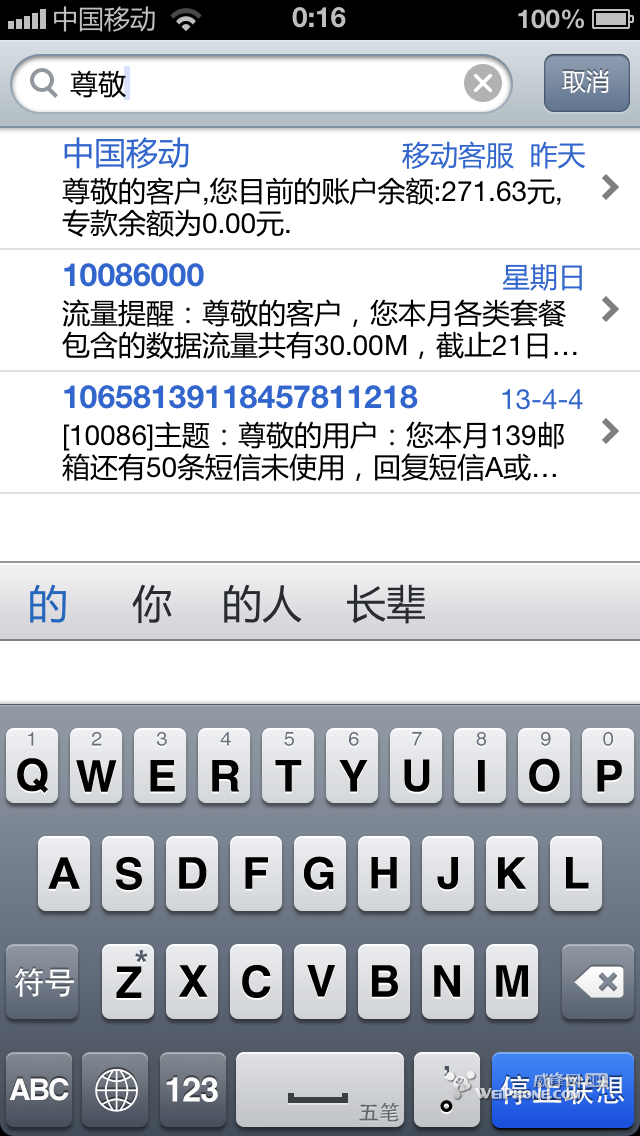Open the 中国移动 message result
Image resolution: width=640 pixels, height=1136 pixels.
tap(320, 189)
